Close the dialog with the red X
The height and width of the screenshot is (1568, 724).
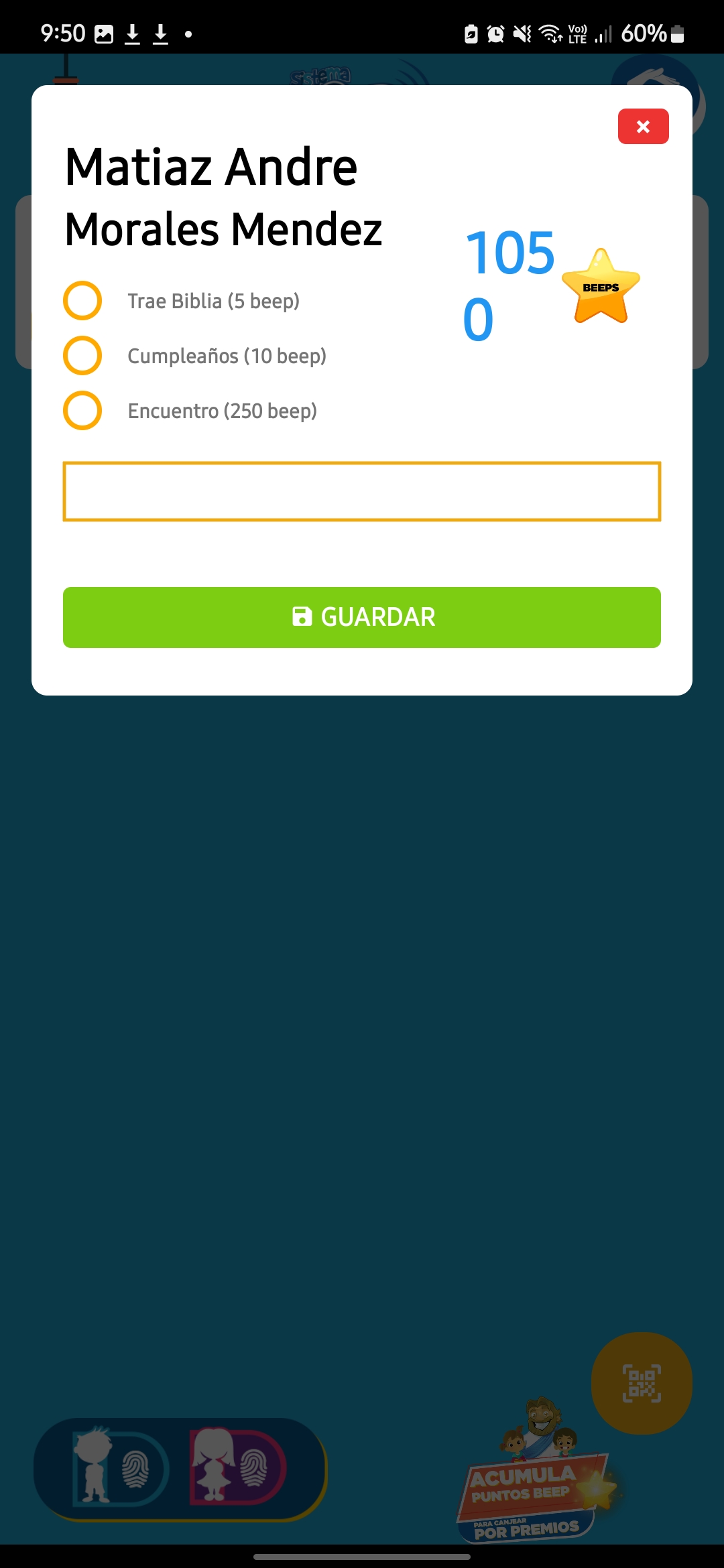coord(643,126)
